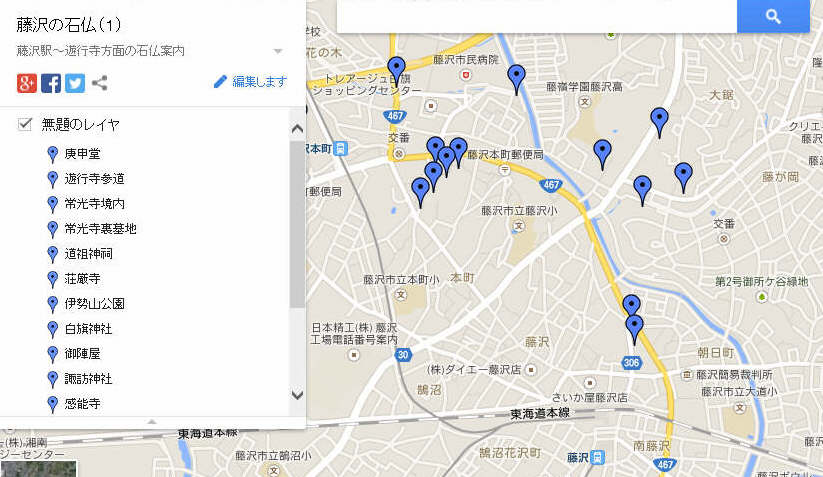
Task: Share map on Facebook
Action: pos(51,83)
